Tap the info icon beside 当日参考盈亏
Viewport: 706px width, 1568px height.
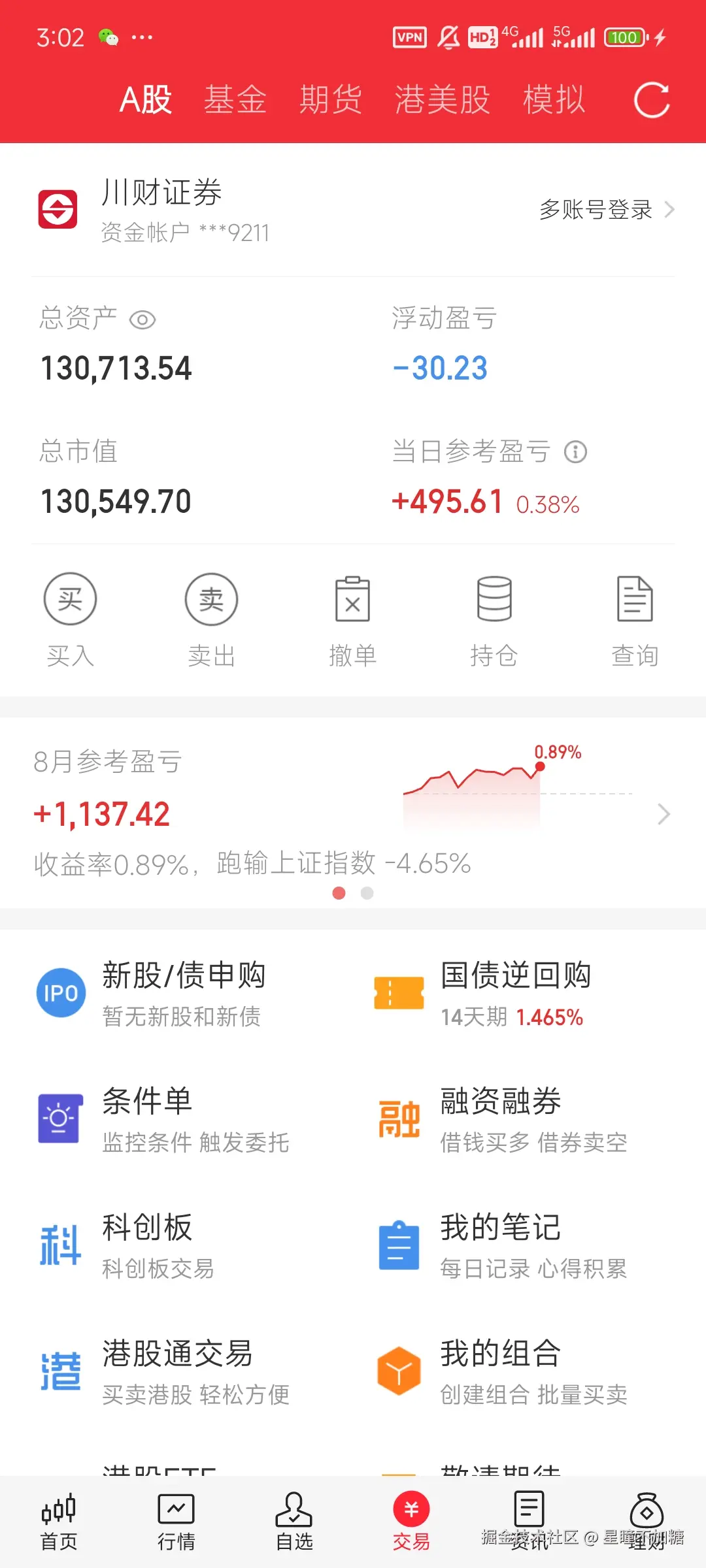(x=575, y=451)
